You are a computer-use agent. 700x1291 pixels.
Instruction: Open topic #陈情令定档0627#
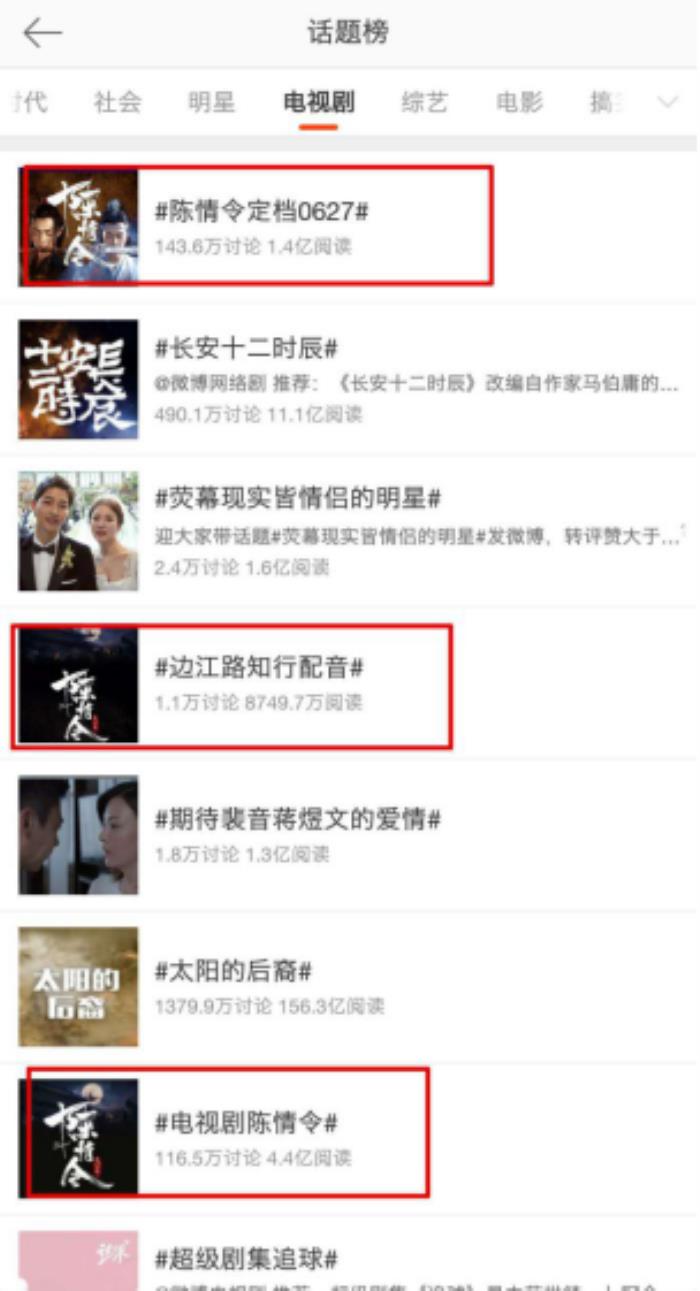262,212
